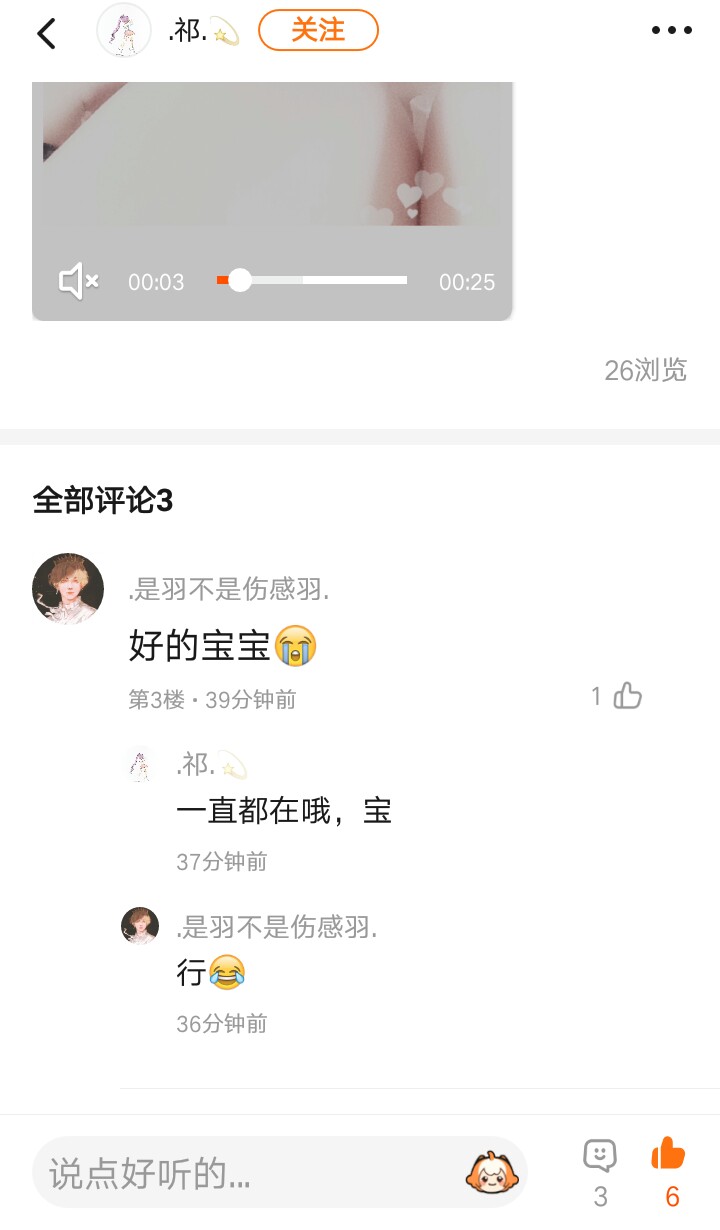This screenshot has height=1230, width=720.
Task: Go back using the top-left arrow
Action: [46, 33]
